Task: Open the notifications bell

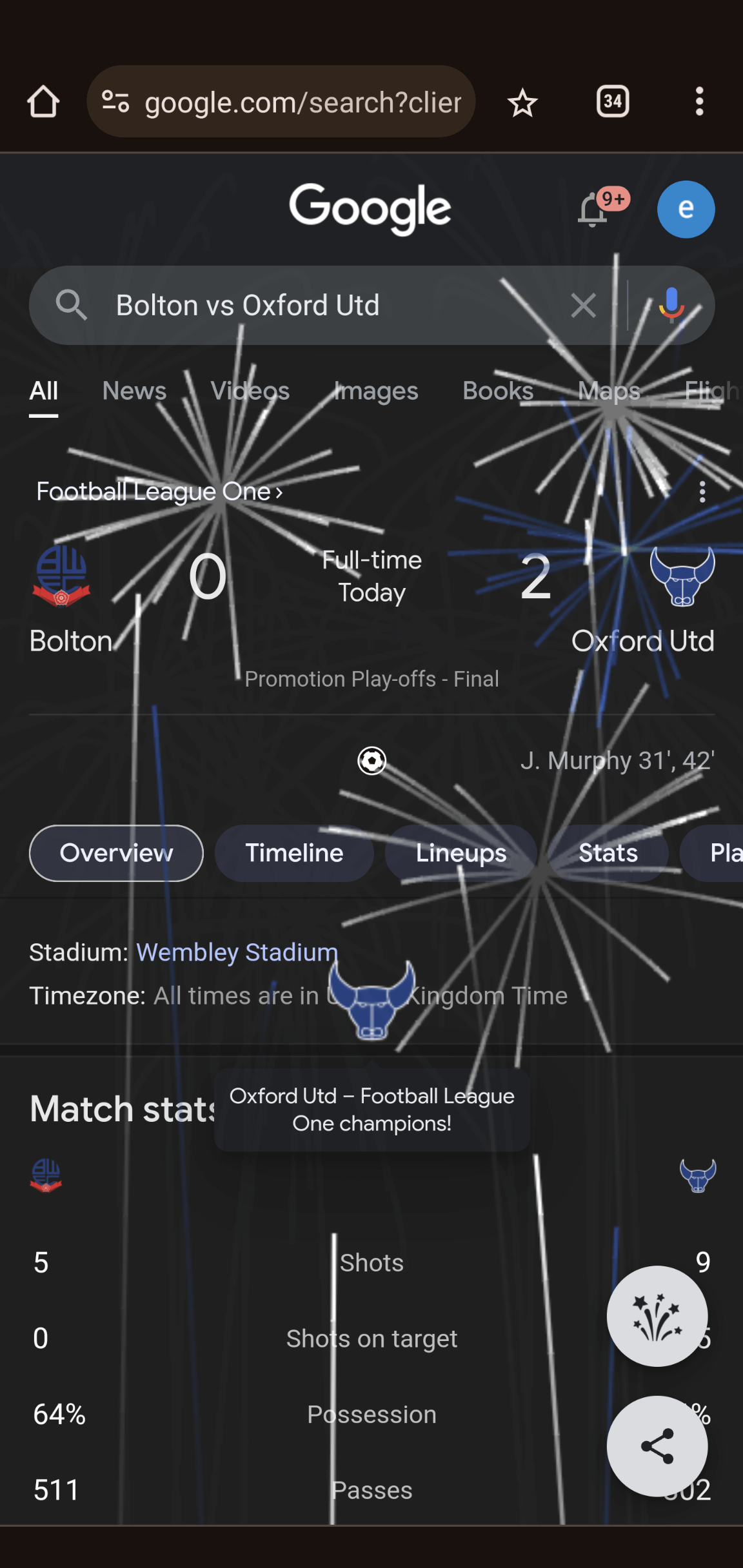Action: click(x=593, y=210)
